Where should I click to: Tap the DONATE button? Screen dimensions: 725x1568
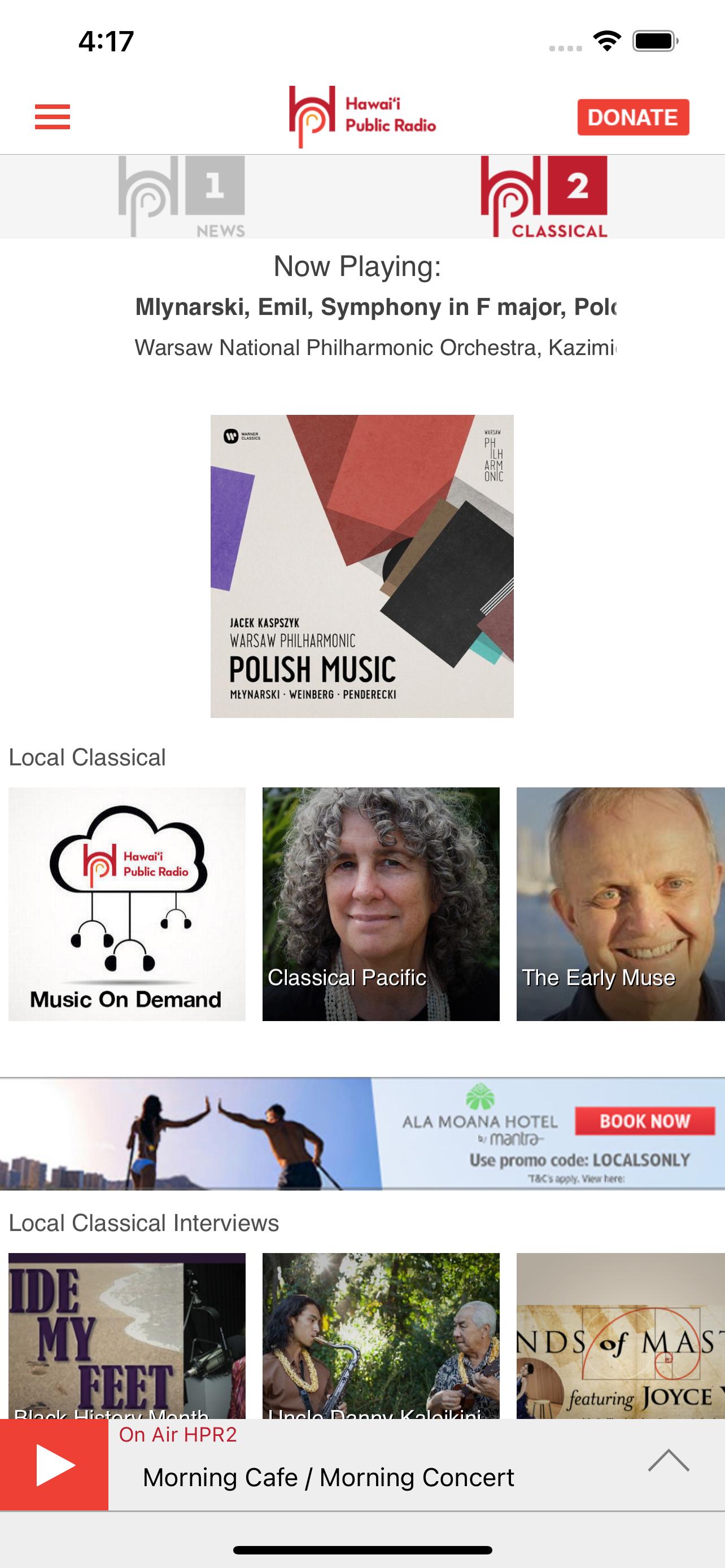(x=633, y=117)
